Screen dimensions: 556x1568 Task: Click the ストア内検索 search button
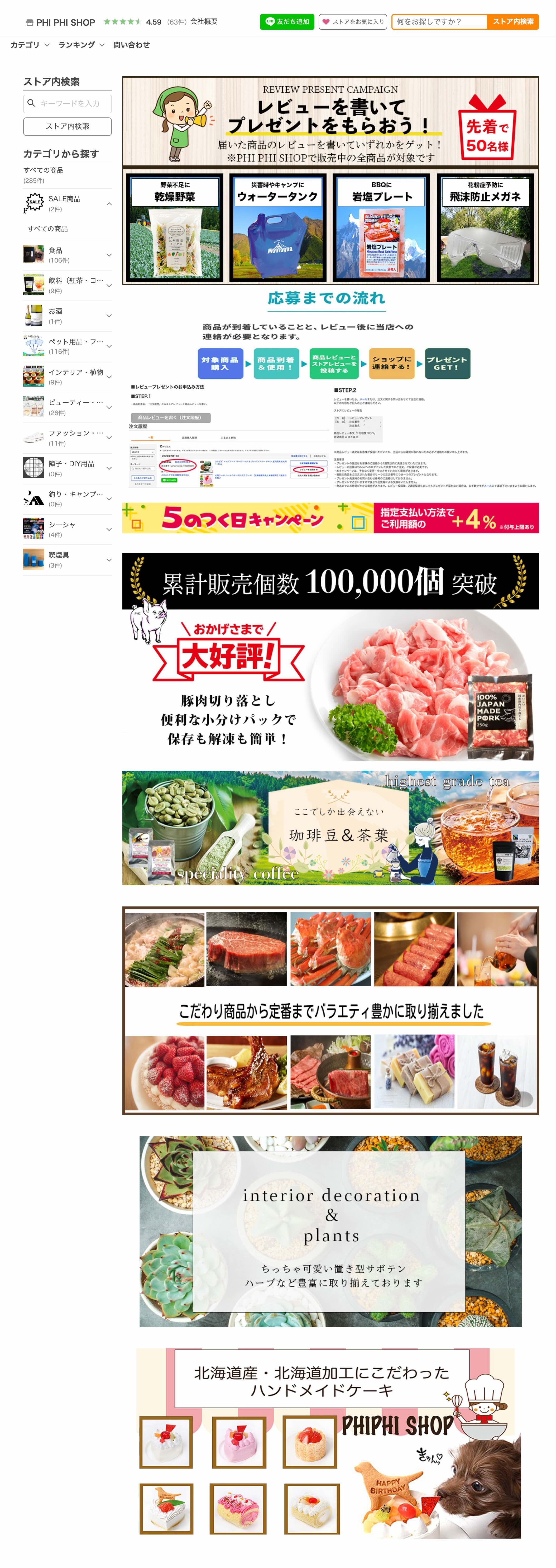[68, 127]
